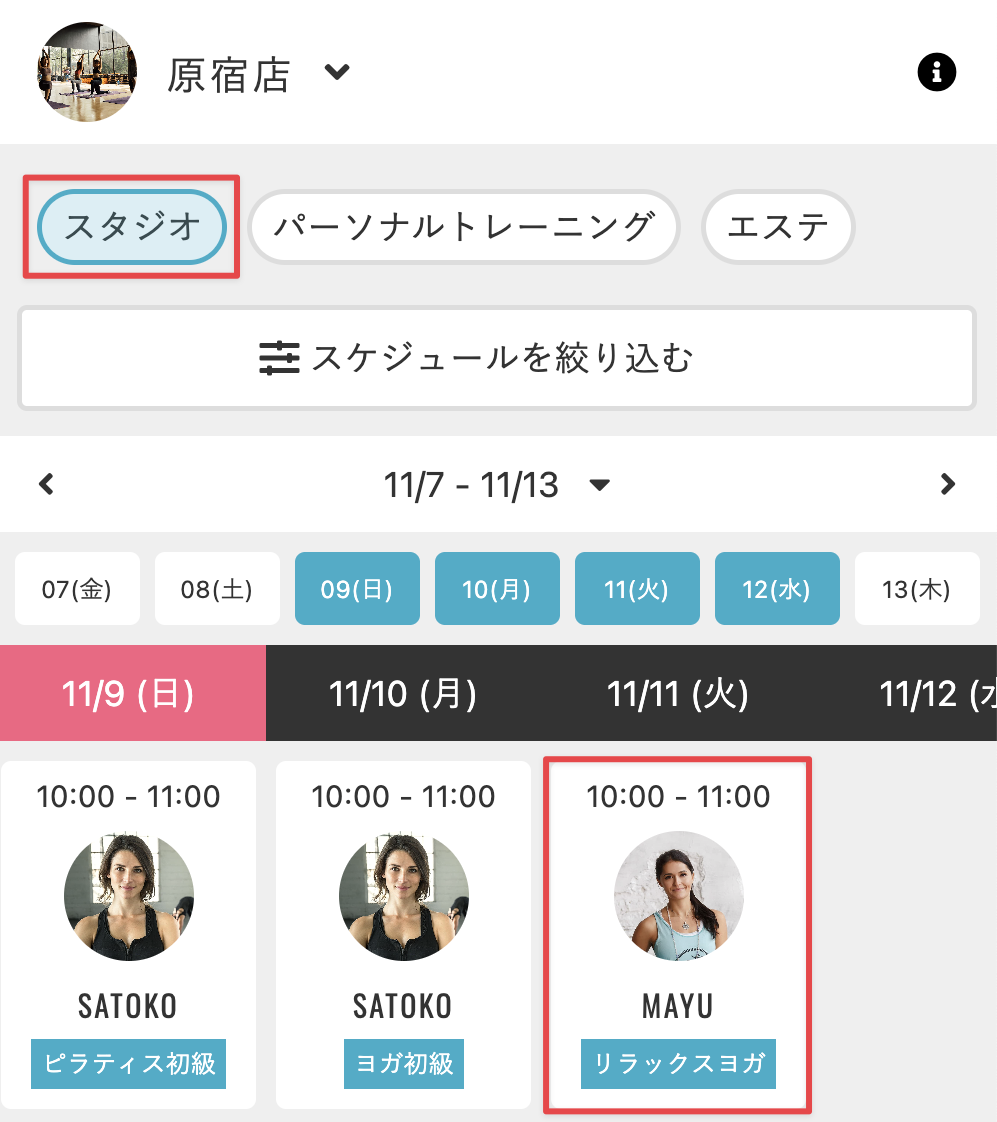
Task: Open SATOKO's ヨガ初級 class card
Action: point(403,935)
